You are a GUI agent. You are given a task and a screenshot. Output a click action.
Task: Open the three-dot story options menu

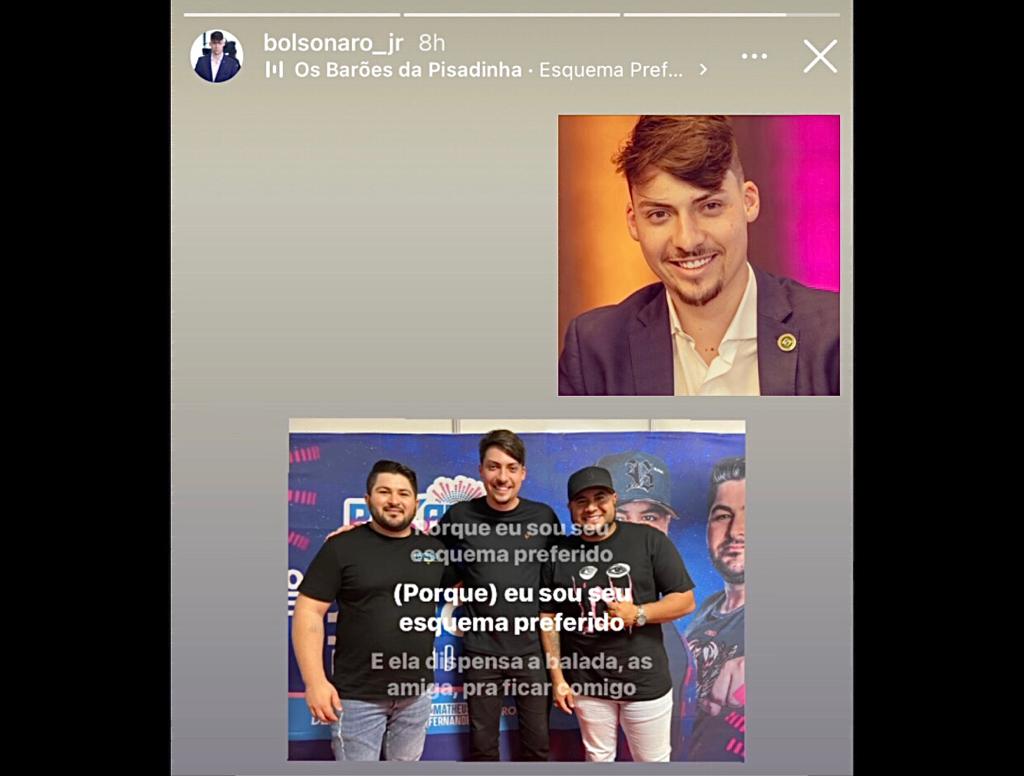point(754,56)
